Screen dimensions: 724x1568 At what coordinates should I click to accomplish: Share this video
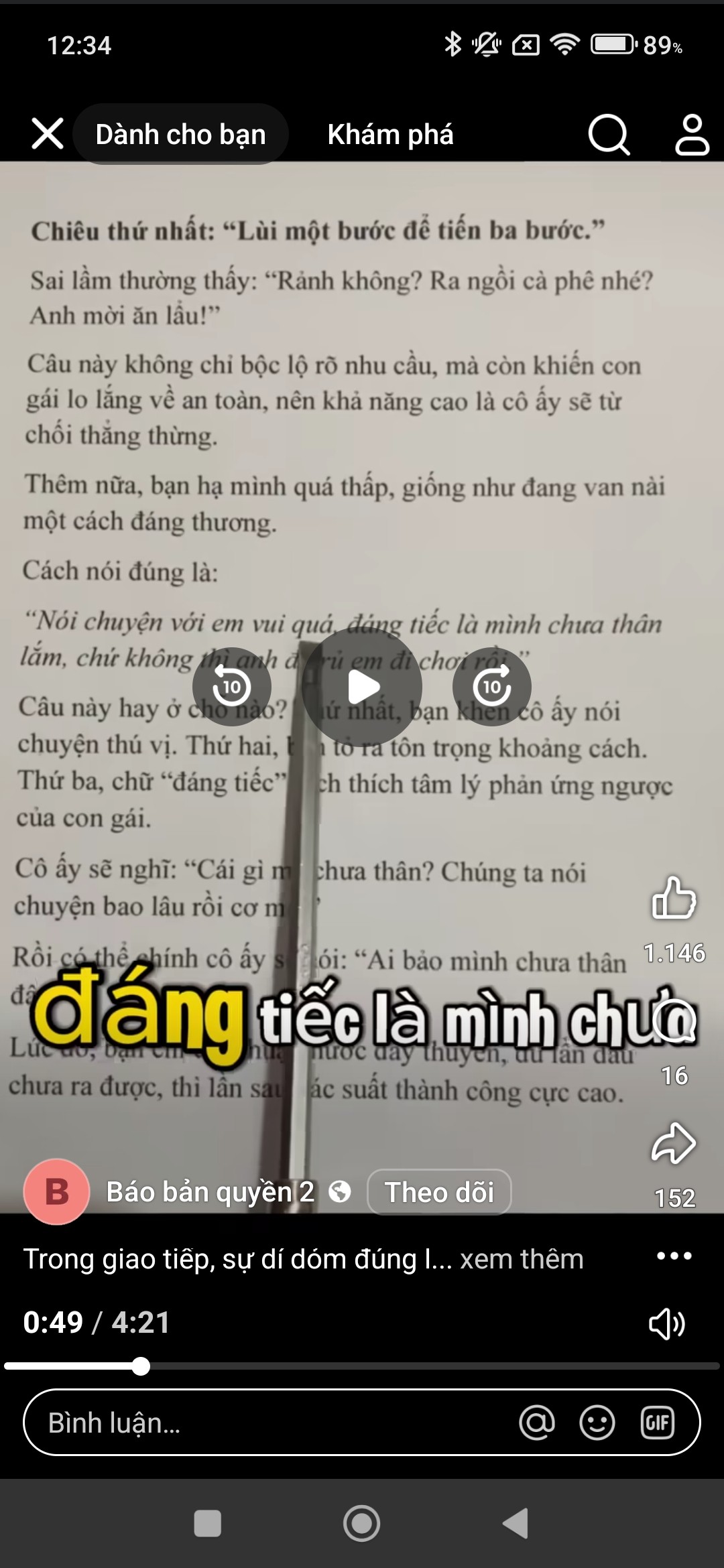(x=674, y=1144)
